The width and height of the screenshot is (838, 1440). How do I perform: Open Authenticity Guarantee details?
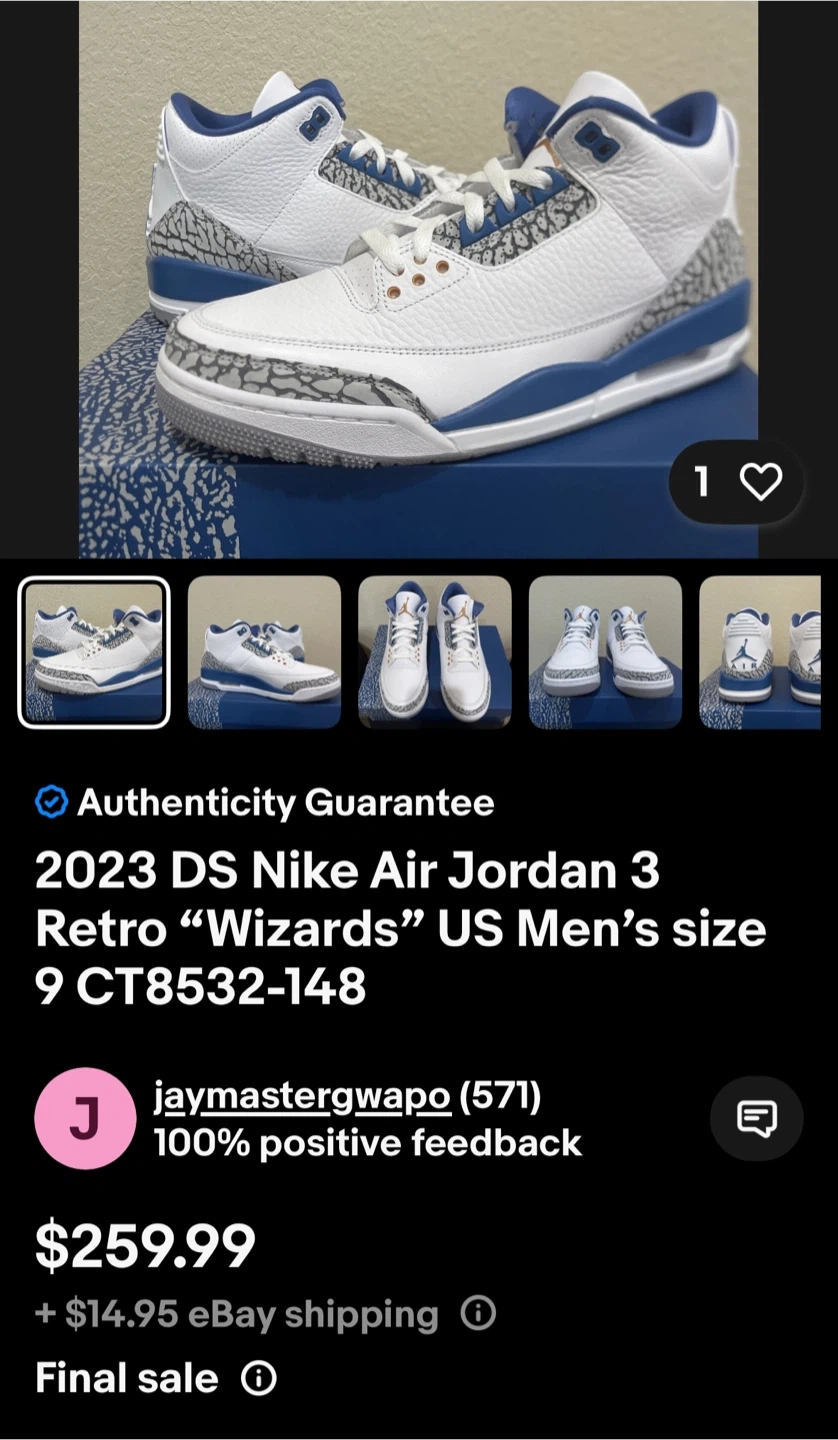(265, 802)
